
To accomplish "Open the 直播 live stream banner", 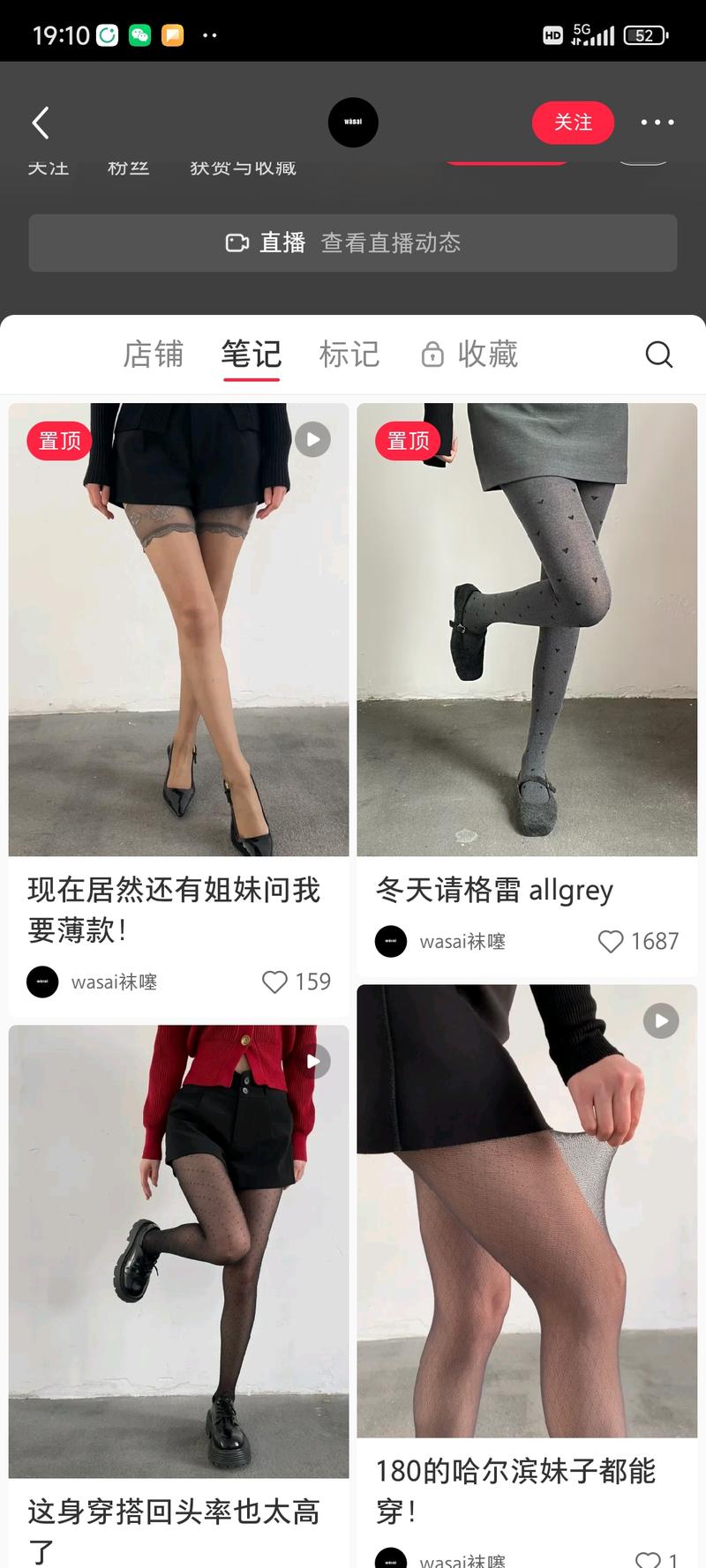I will [353, 243].
